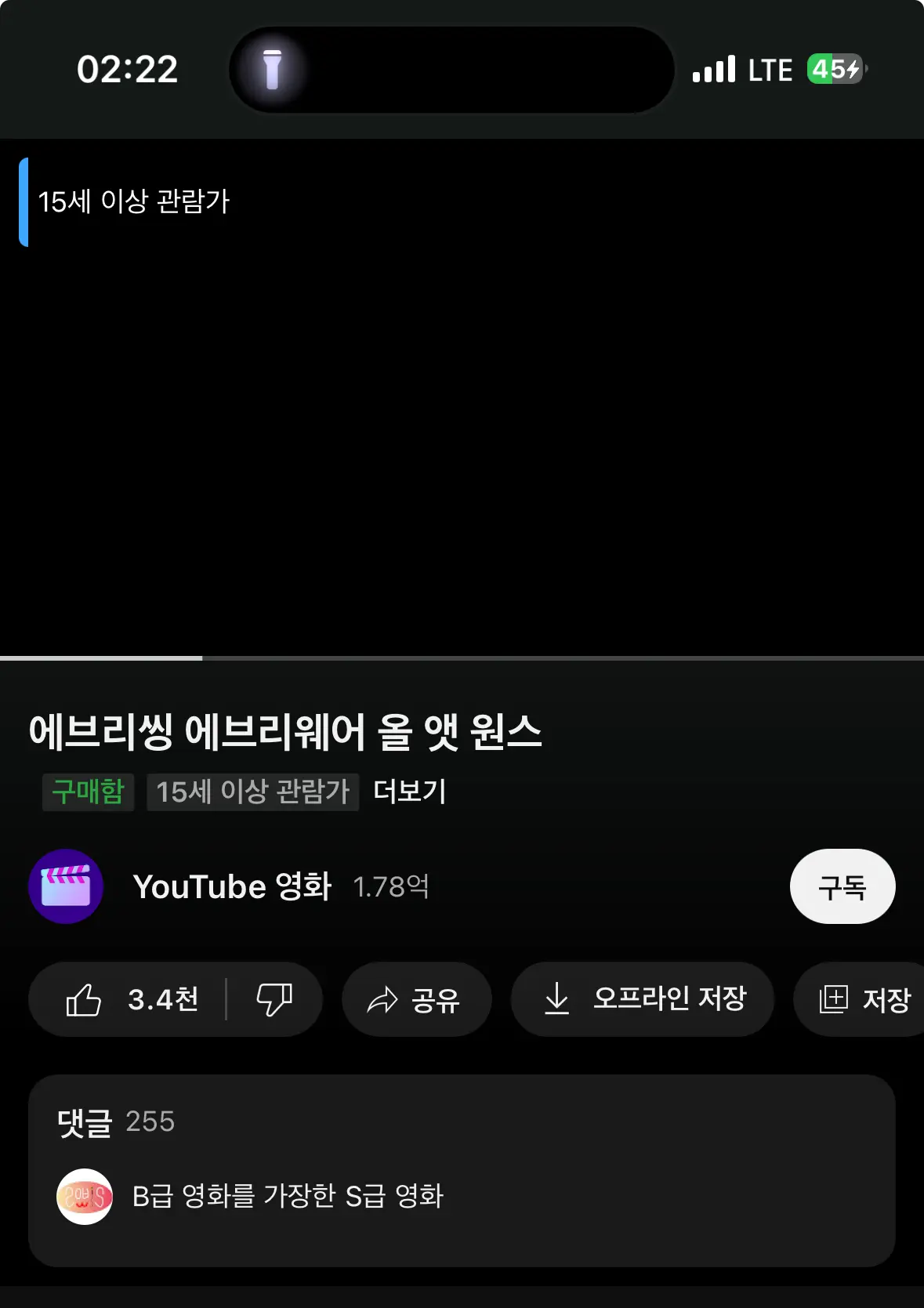
Task: Tap the 공유 share button
Action: 416,999
